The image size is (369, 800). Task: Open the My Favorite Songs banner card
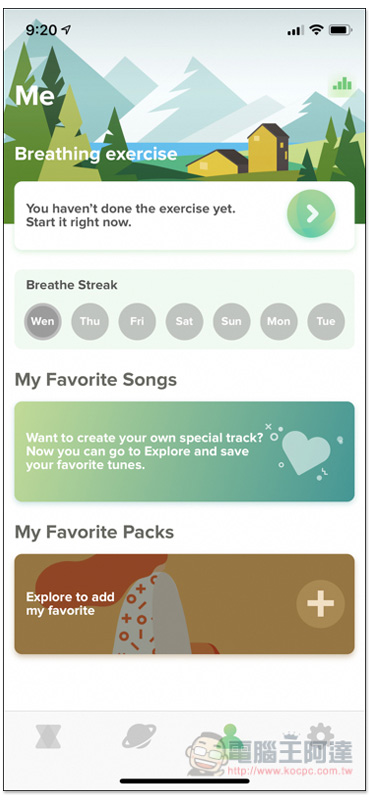pyautogui.click(x=184, y=452)
